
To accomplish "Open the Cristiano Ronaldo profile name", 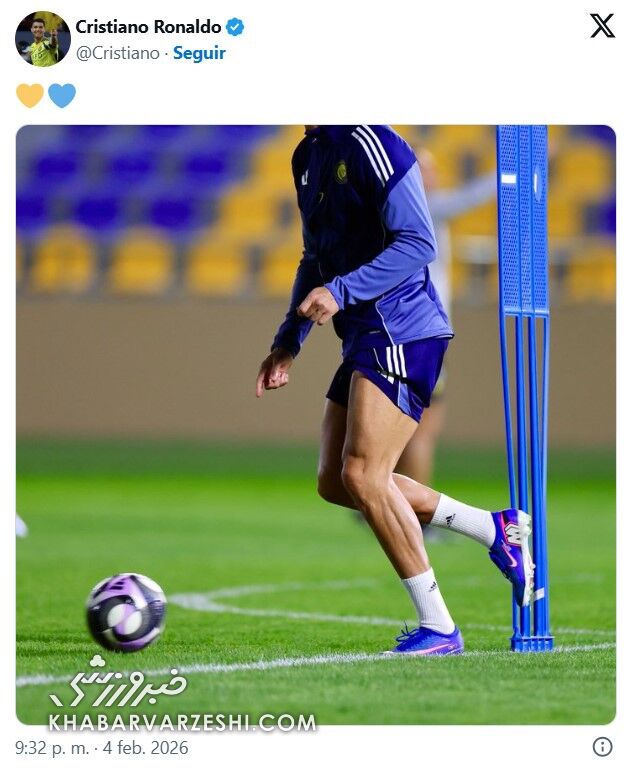I will pos(148,27).
